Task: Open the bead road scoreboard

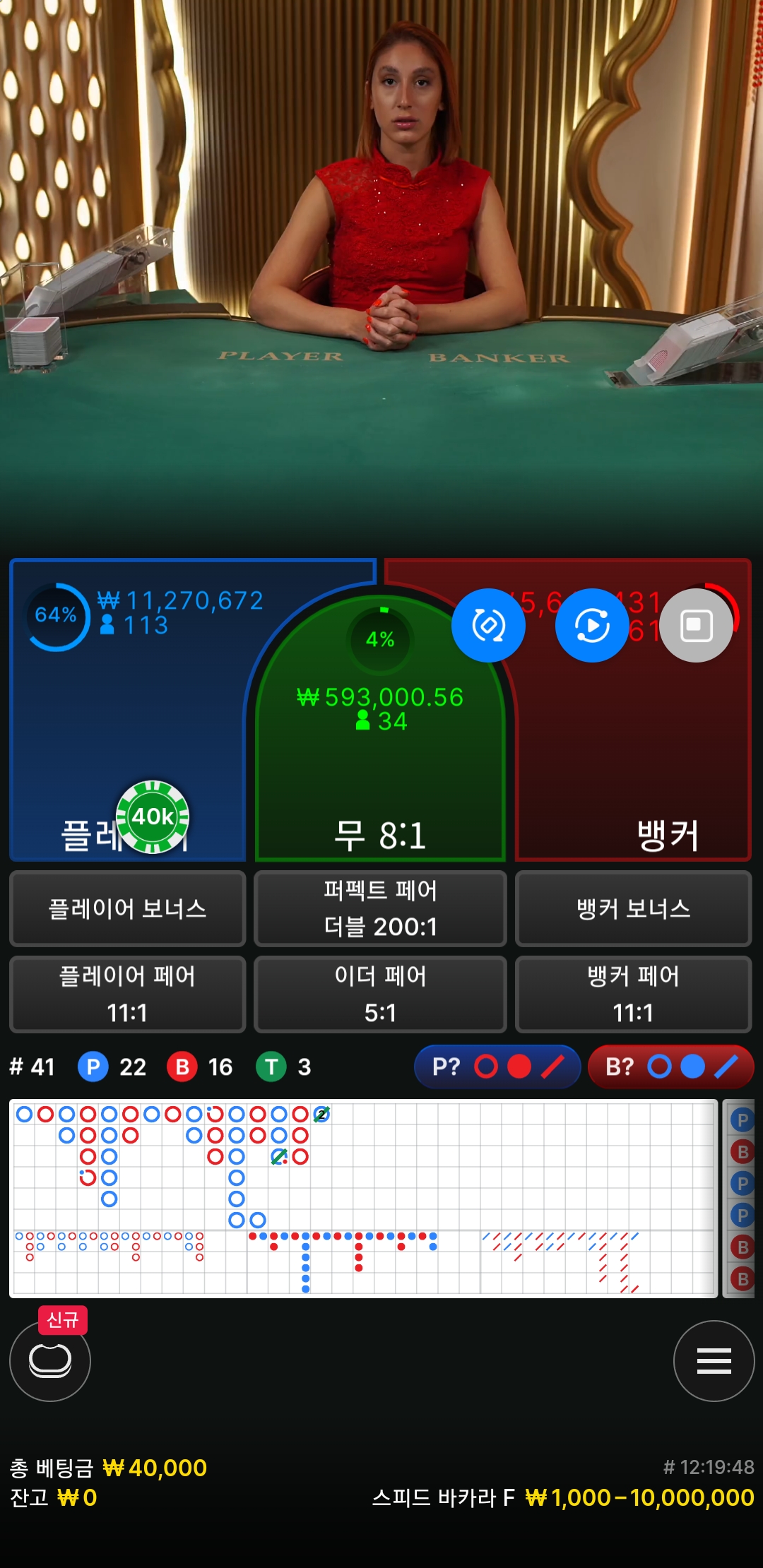Action: point(741,1199)
